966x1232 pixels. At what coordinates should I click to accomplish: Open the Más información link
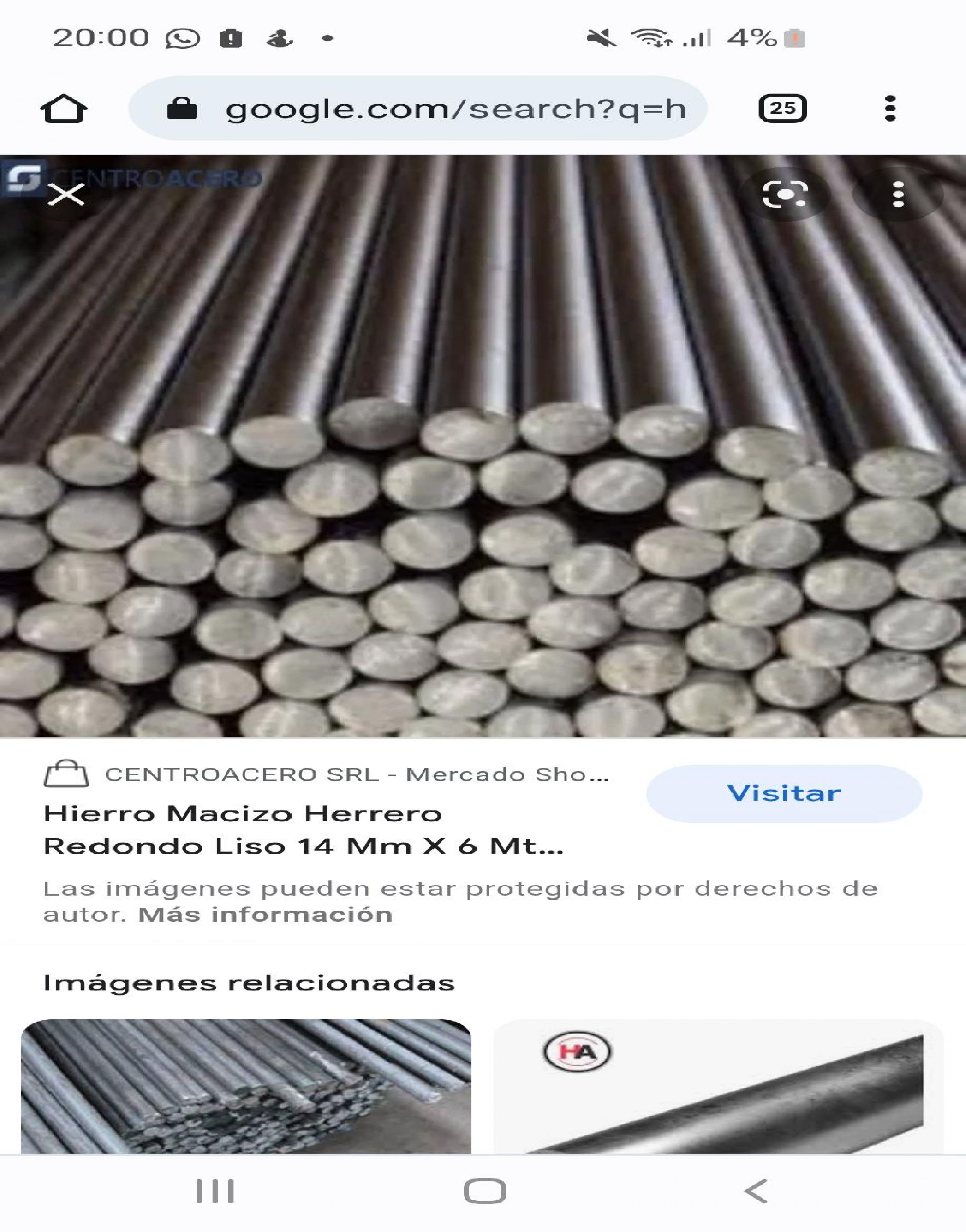tap(265, 915)
